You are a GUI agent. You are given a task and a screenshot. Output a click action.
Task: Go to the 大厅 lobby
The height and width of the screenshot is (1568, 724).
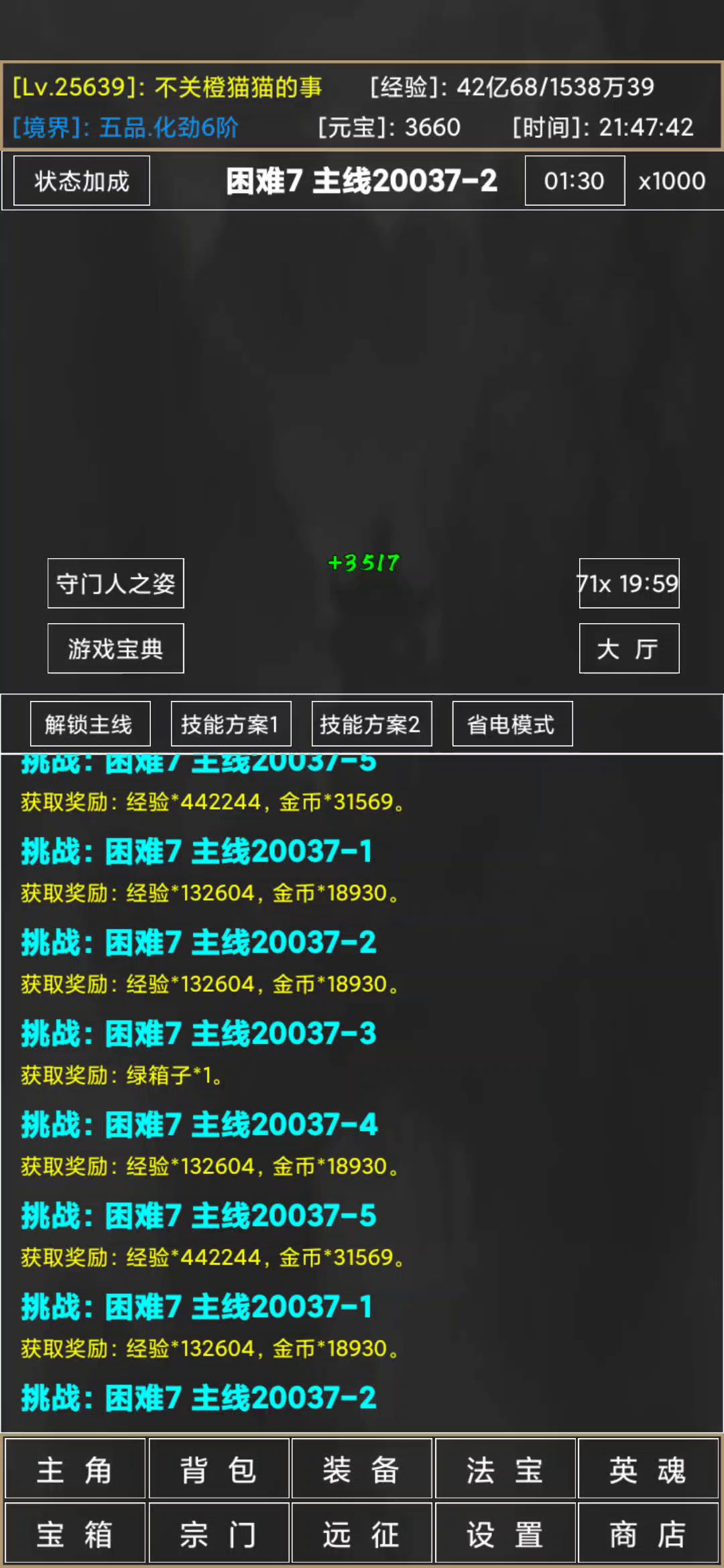[629, 648]
